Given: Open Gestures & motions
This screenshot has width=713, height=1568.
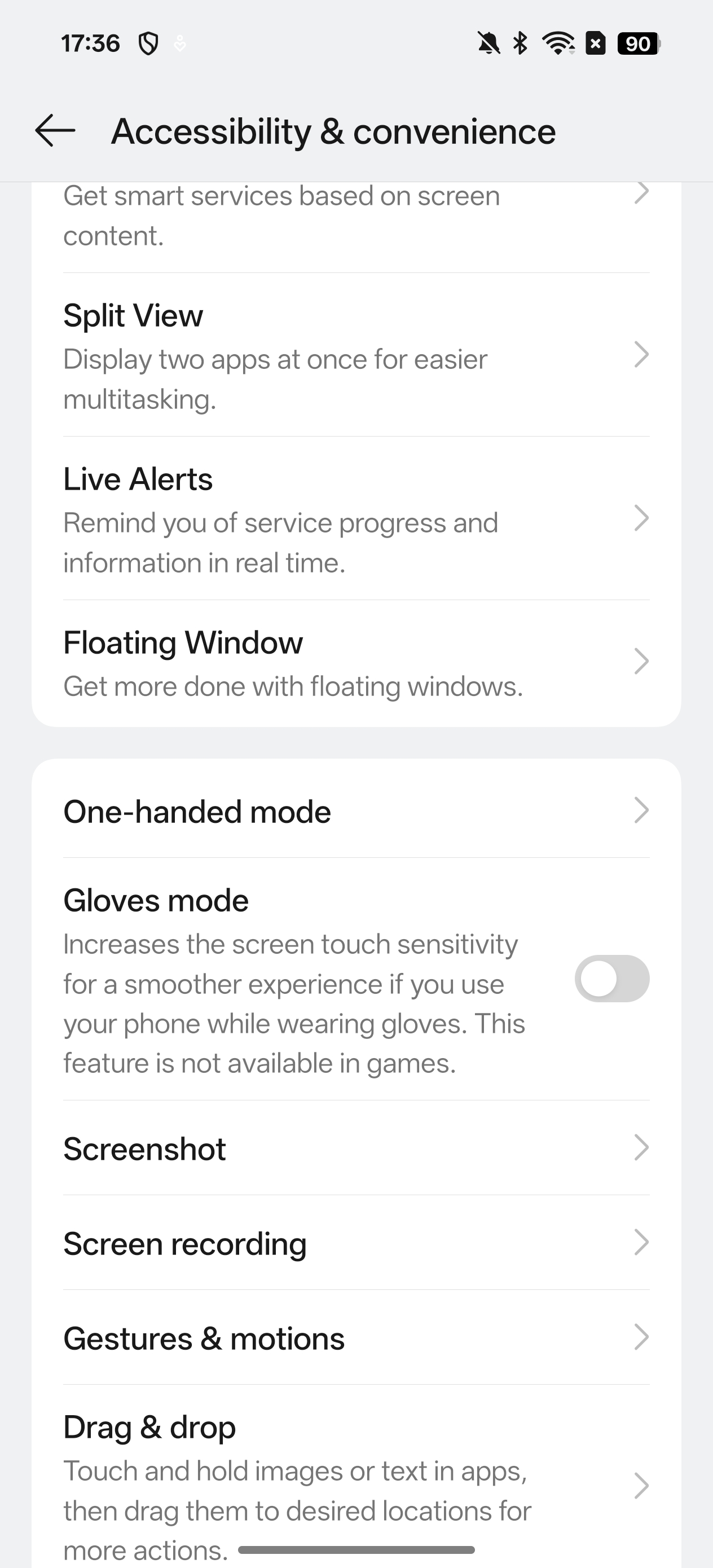Looking at the screenshot, I should 356,1337.
